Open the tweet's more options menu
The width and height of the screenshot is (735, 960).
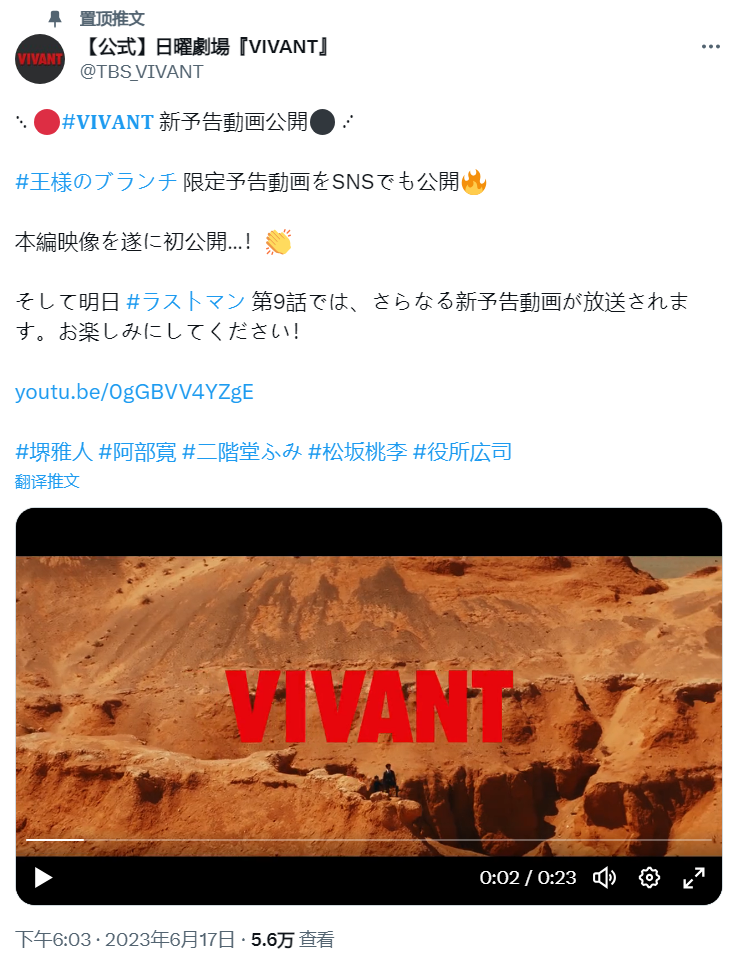[710, 47]
